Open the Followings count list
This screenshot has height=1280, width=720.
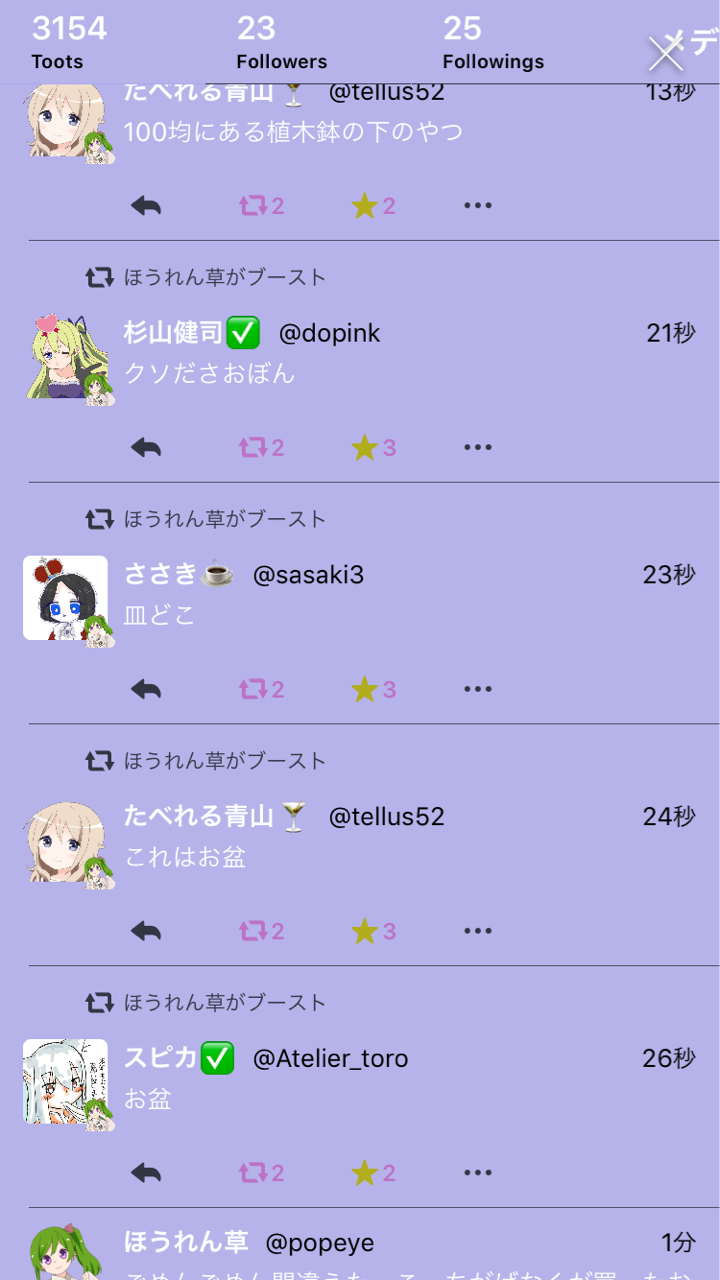[493, 42]
